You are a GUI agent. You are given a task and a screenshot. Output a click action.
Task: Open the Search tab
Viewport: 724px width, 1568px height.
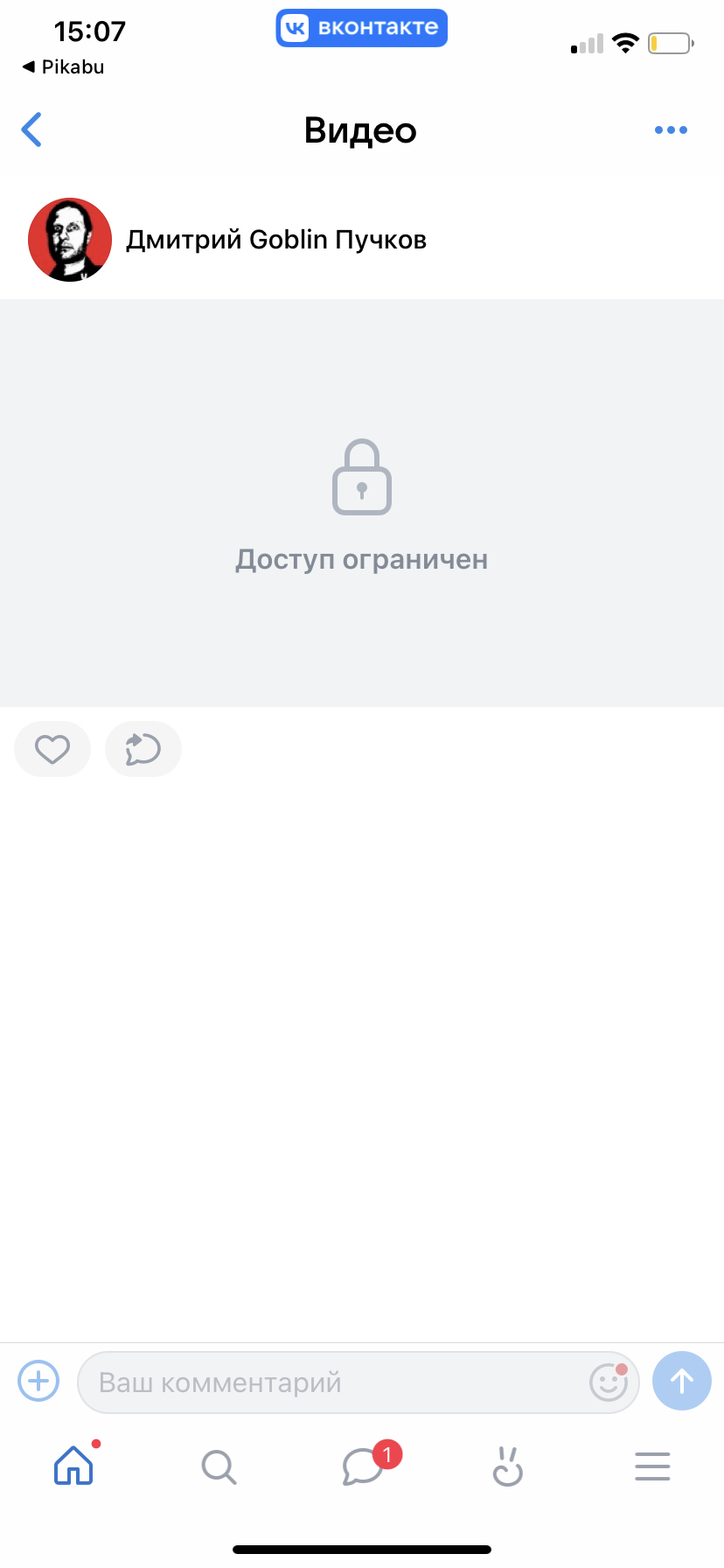(x=219, y=1466)
